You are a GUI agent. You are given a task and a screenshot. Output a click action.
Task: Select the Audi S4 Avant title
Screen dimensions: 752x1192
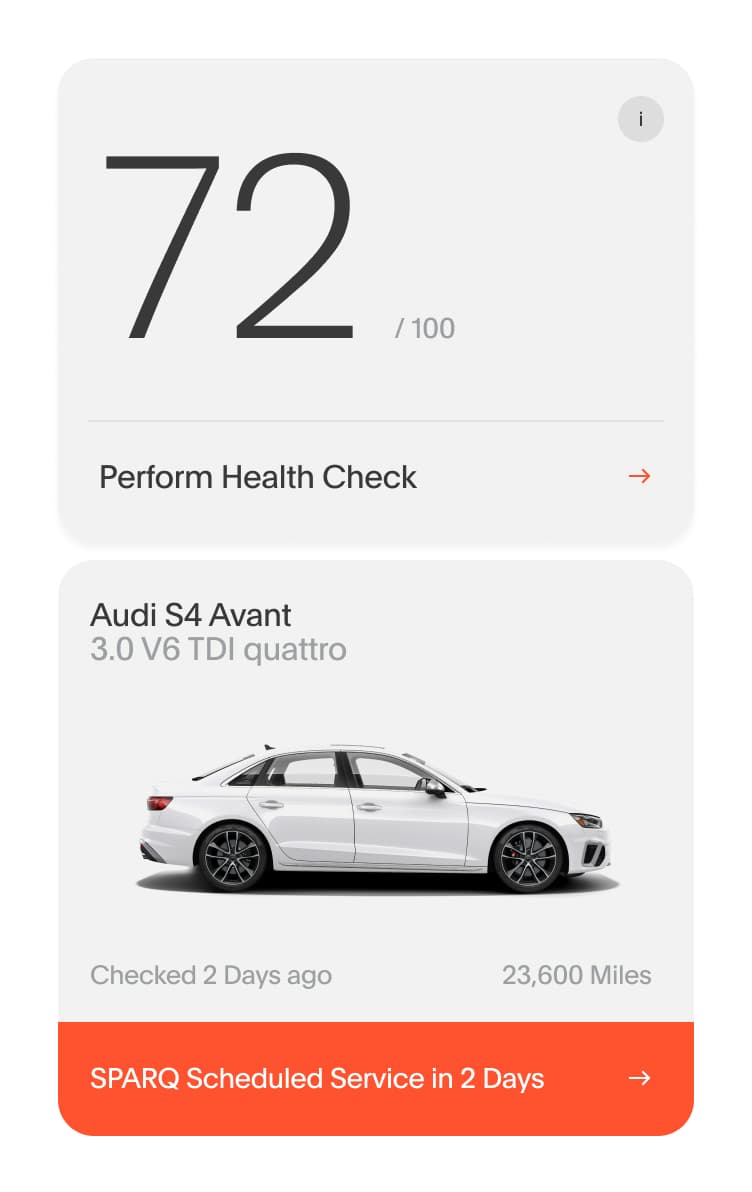191,615
